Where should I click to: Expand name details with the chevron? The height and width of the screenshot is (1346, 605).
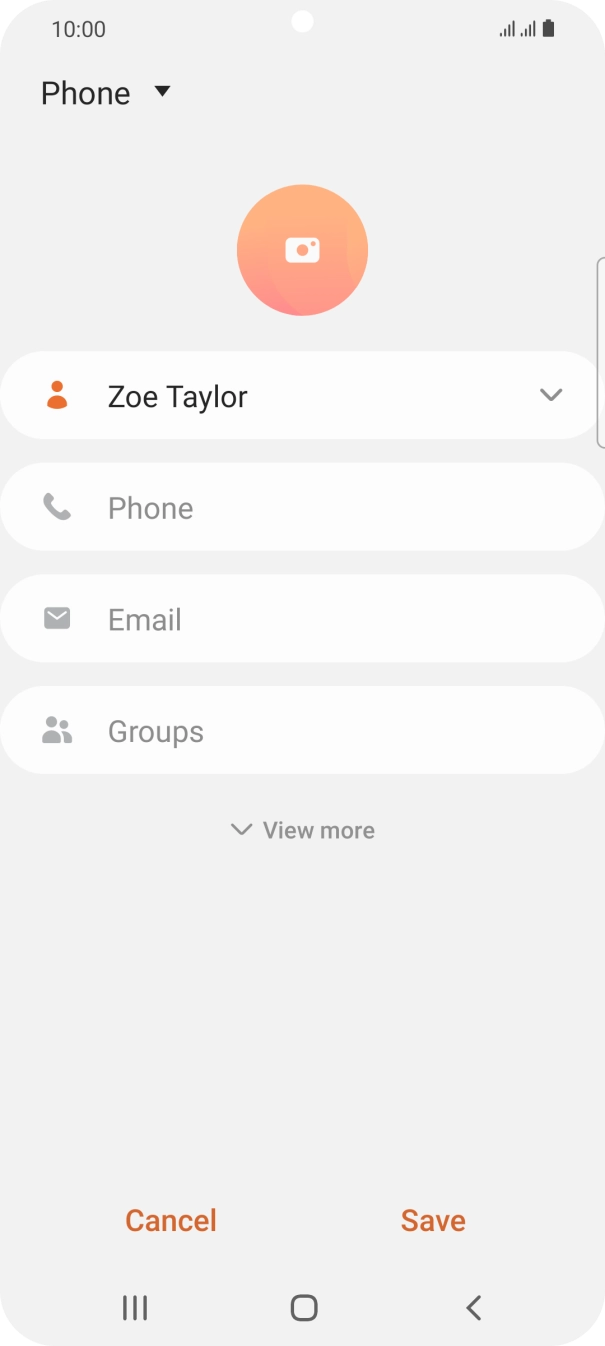pos(551,395)
